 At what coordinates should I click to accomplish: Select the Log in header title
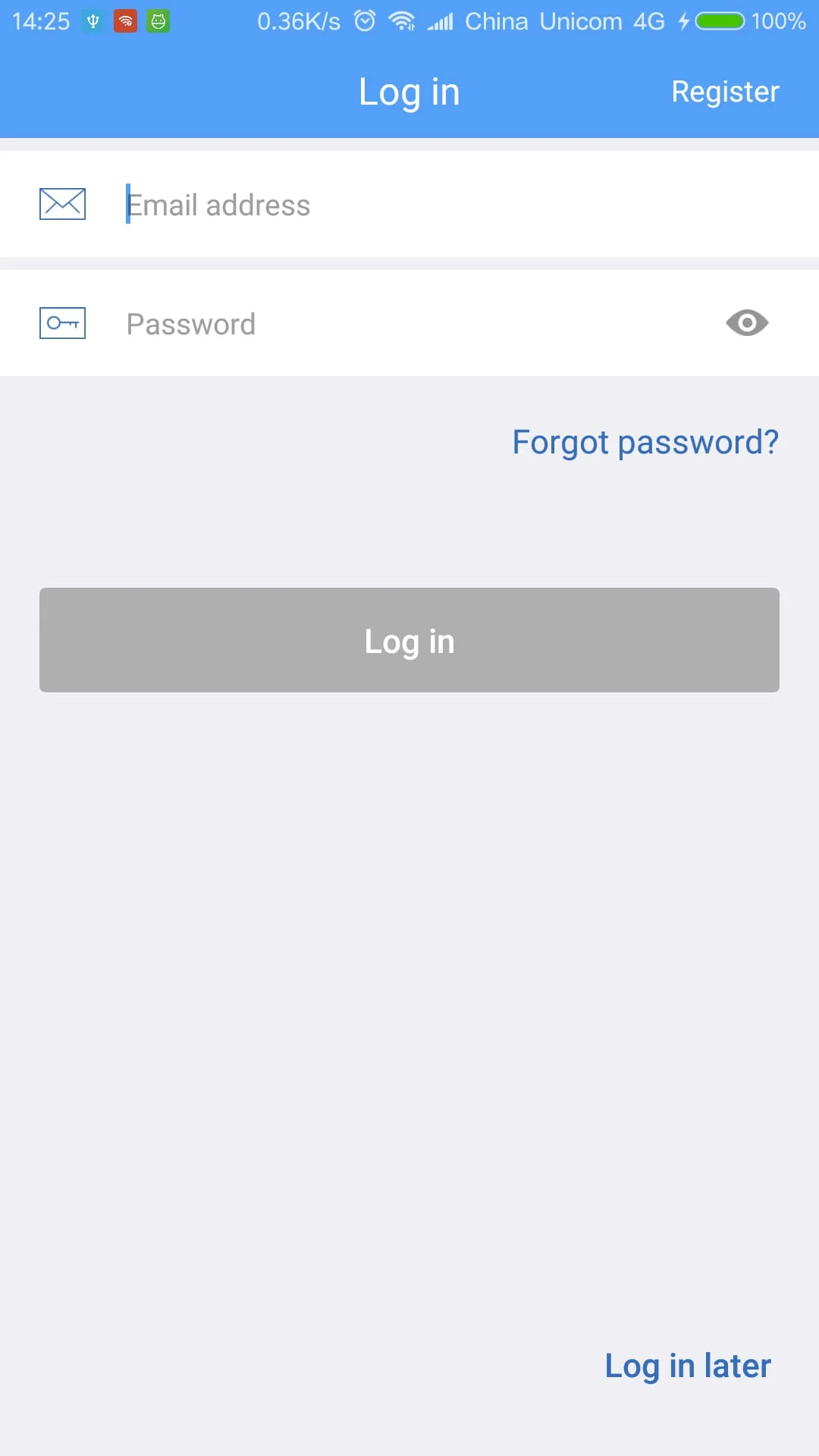pos(409,91)
